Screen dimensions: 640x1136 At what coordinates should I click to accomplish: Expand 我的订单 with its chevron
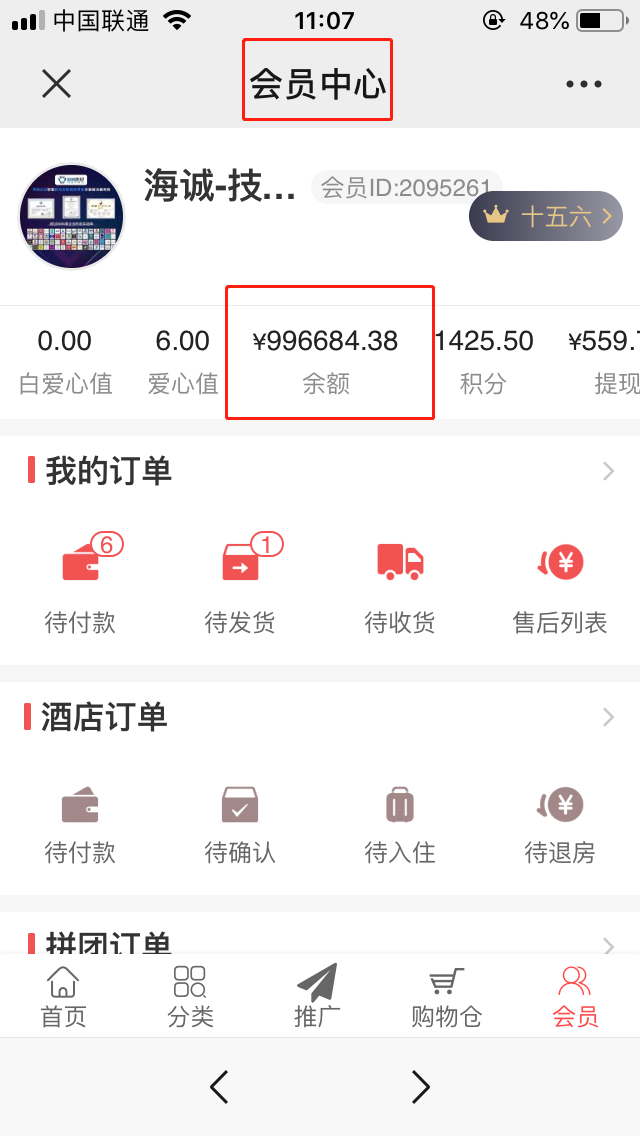[607, 471]
